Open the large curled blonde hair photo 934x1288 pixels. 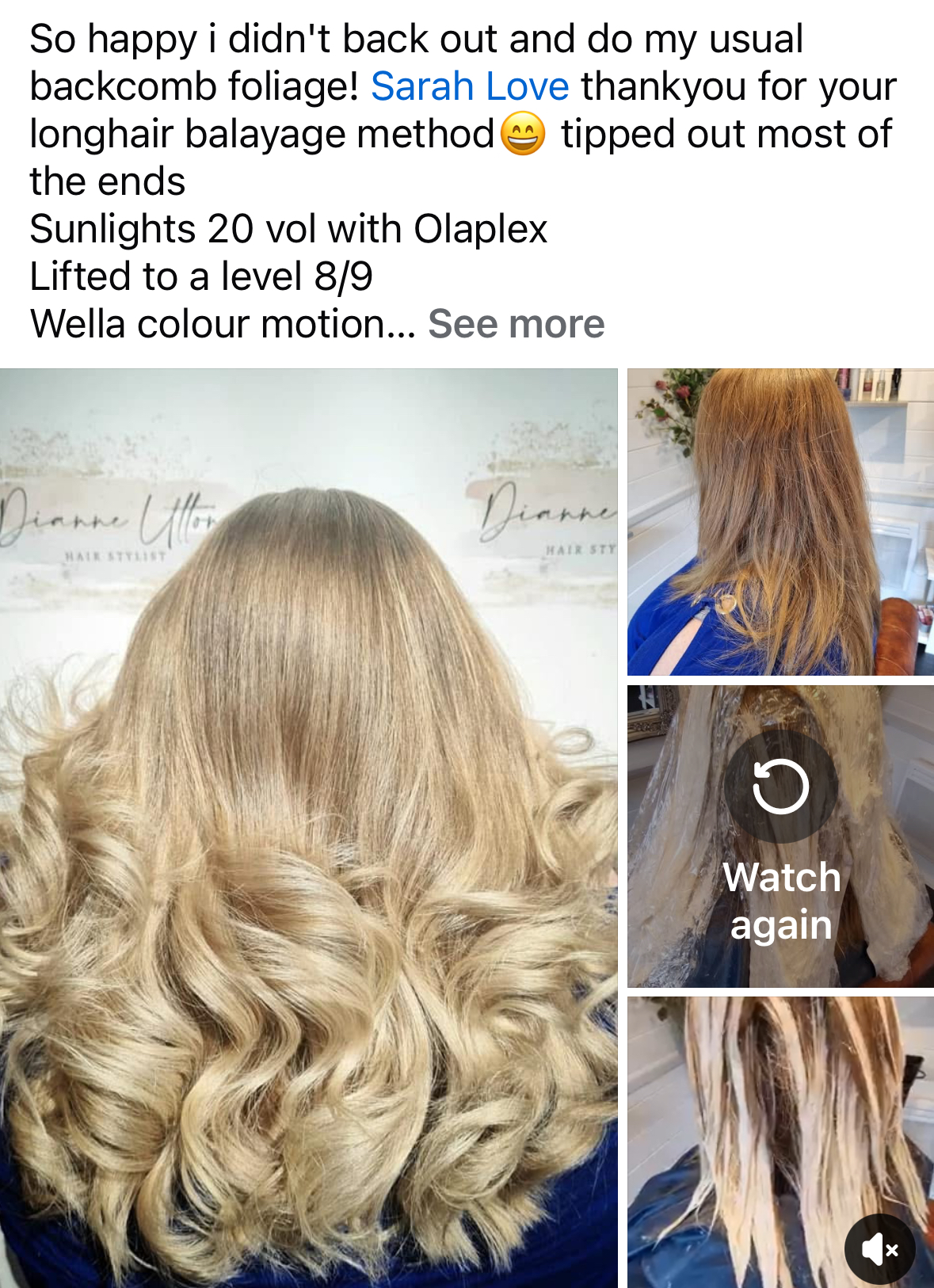[x=308, y=827]
